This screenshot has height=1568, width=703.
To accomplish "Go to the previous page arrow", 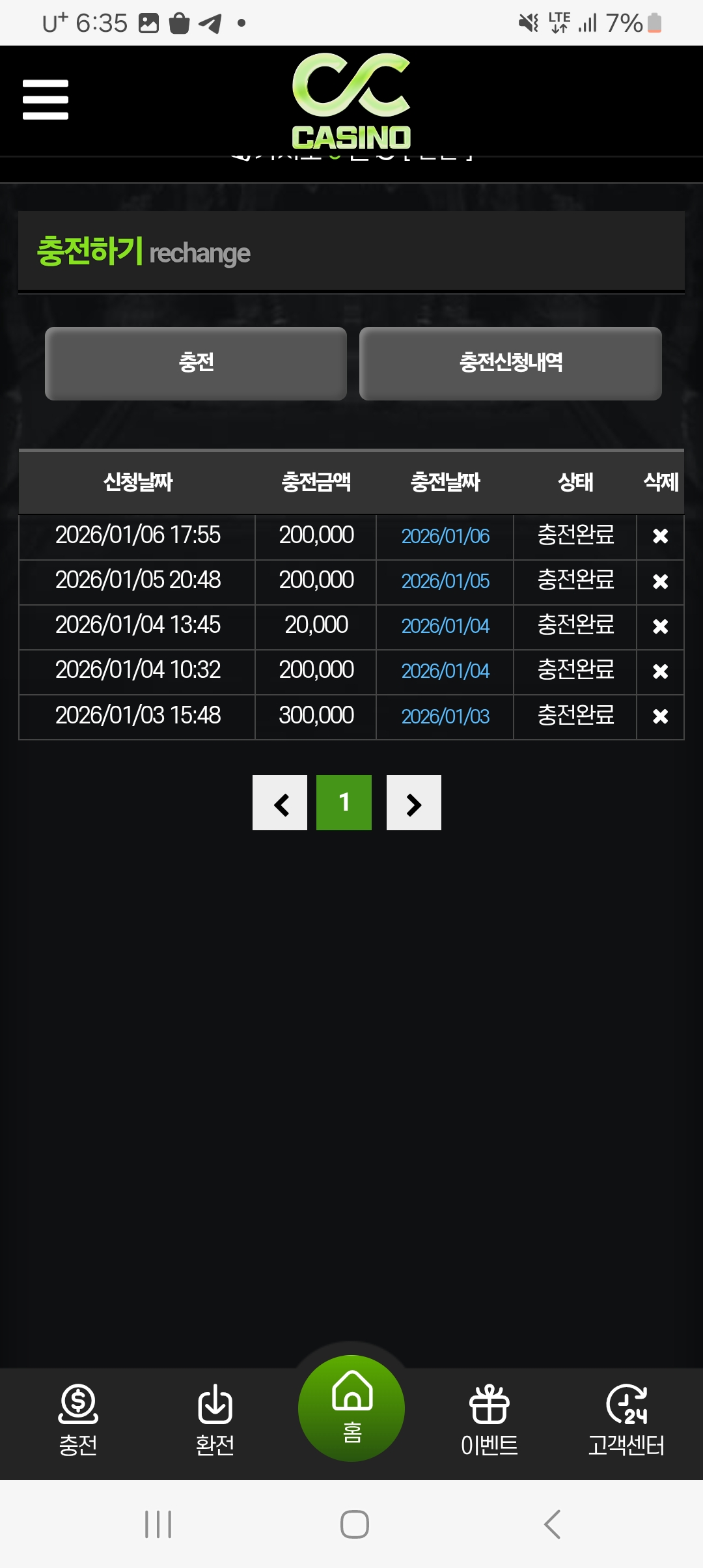I will click(280, 803).
